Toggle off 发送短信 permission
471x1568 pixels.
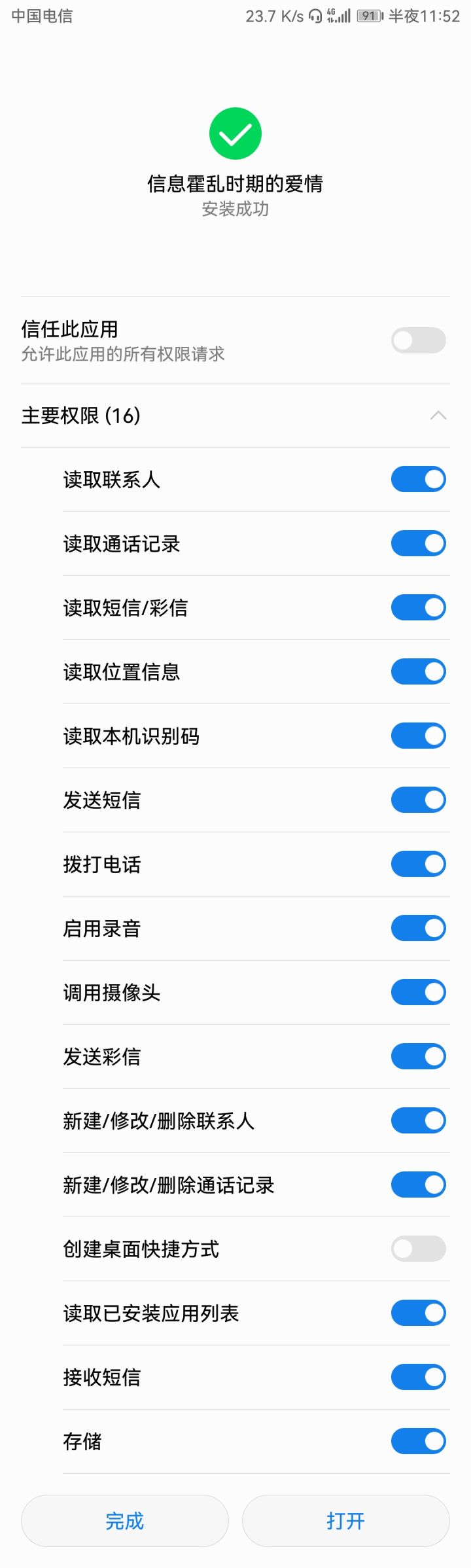pos(418,800)
